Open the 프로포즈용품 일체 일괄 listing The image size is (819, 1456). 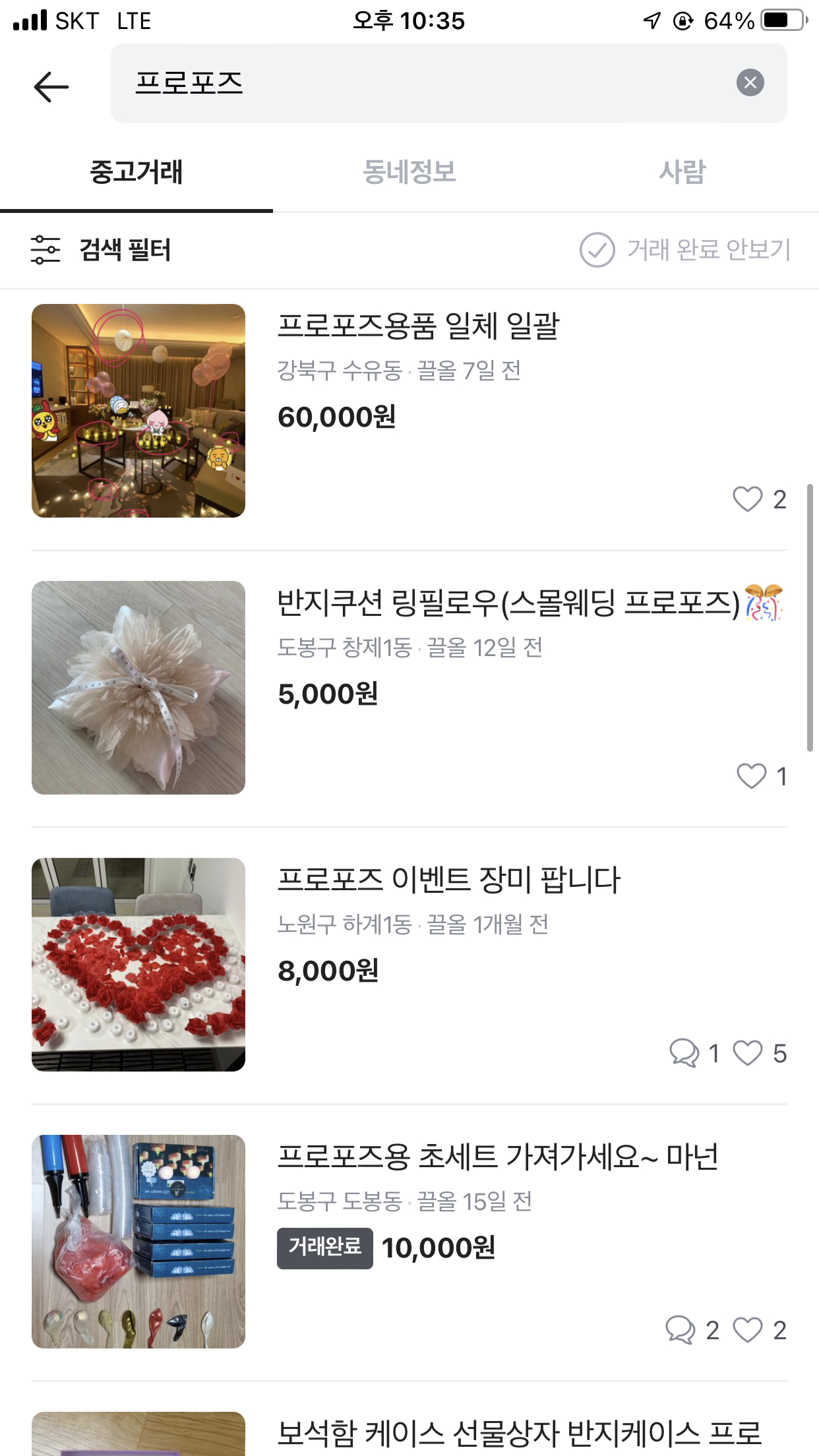[418, 326]
